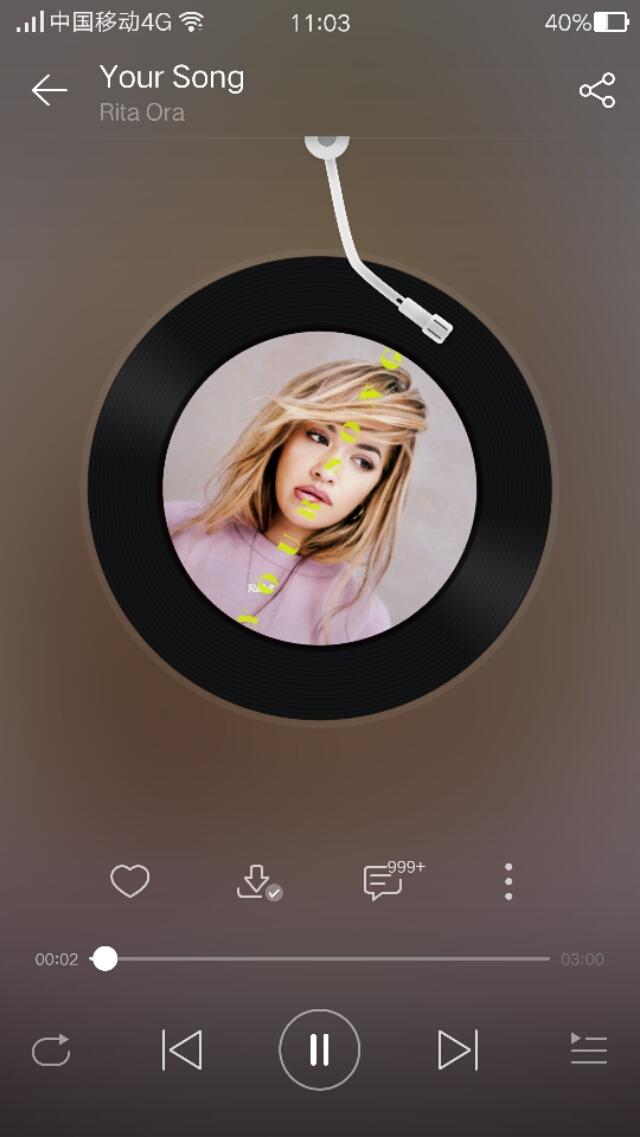Open the play queue list
Screen dimensions: 640x1137
589,1050
